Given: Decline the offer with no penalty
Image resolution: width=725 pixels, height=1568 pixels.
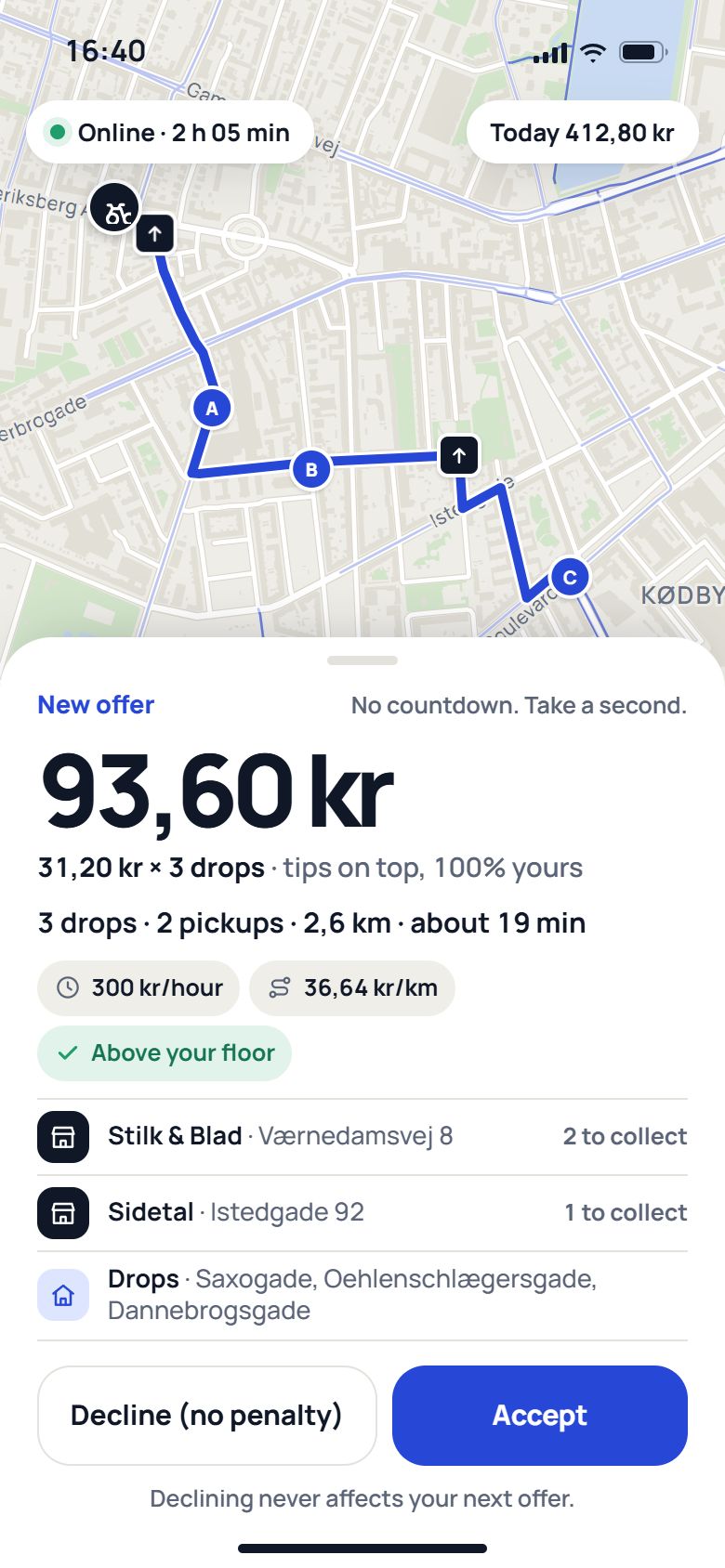Looking at the screenshot, I should [x=206, y=1415].
